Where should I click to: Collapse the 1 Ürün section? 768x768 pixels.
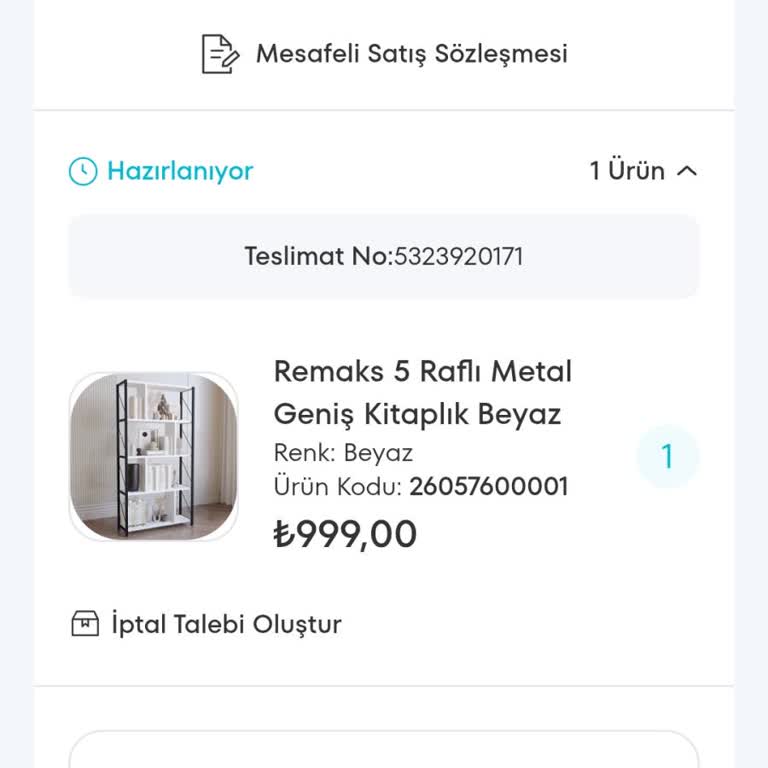[643, 171]
